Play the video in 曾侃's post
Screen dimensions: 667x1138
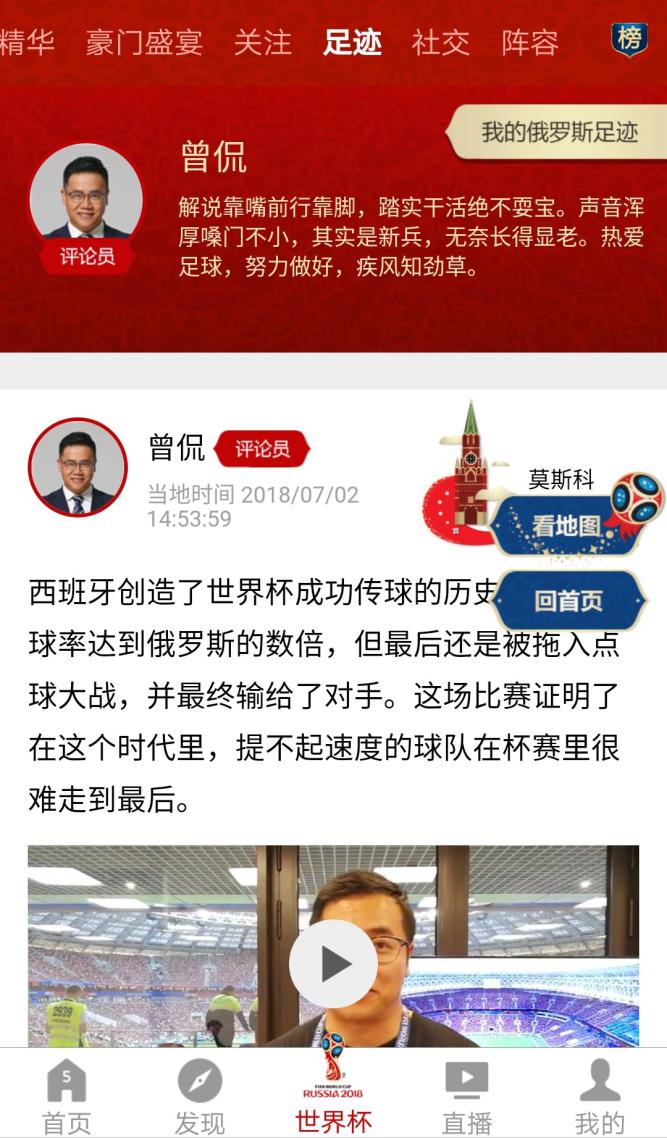(x=333, y=964)
